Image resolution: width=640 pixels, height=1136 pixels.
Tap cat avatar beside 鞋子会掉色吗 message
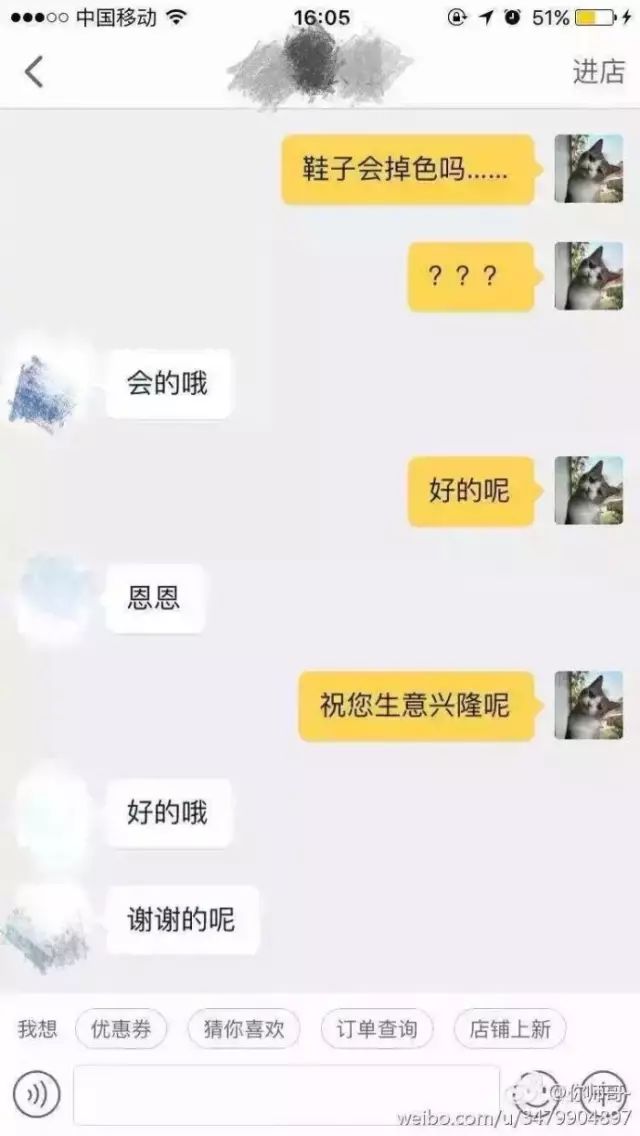588,169
